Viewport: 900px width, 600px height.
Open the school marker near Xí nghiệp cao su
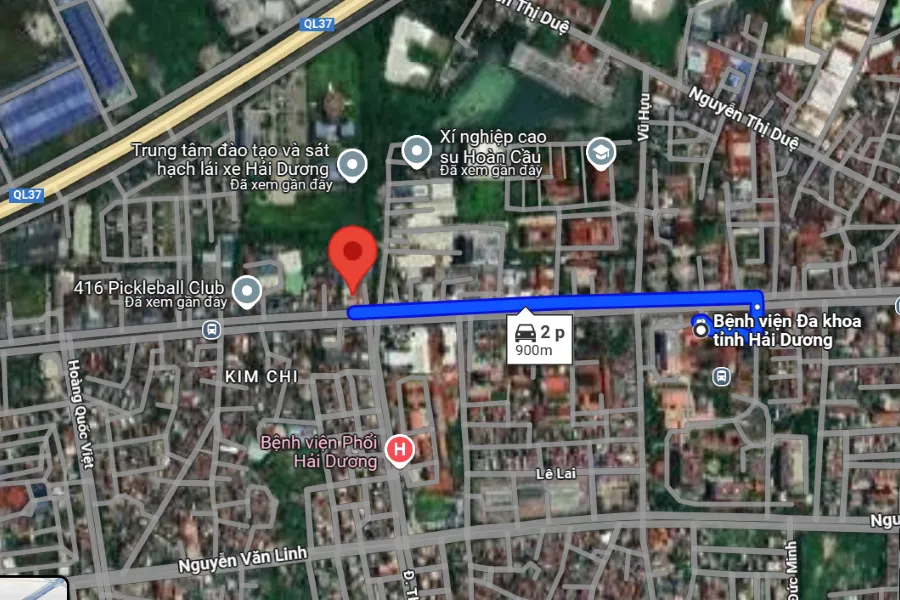point(600,151)
